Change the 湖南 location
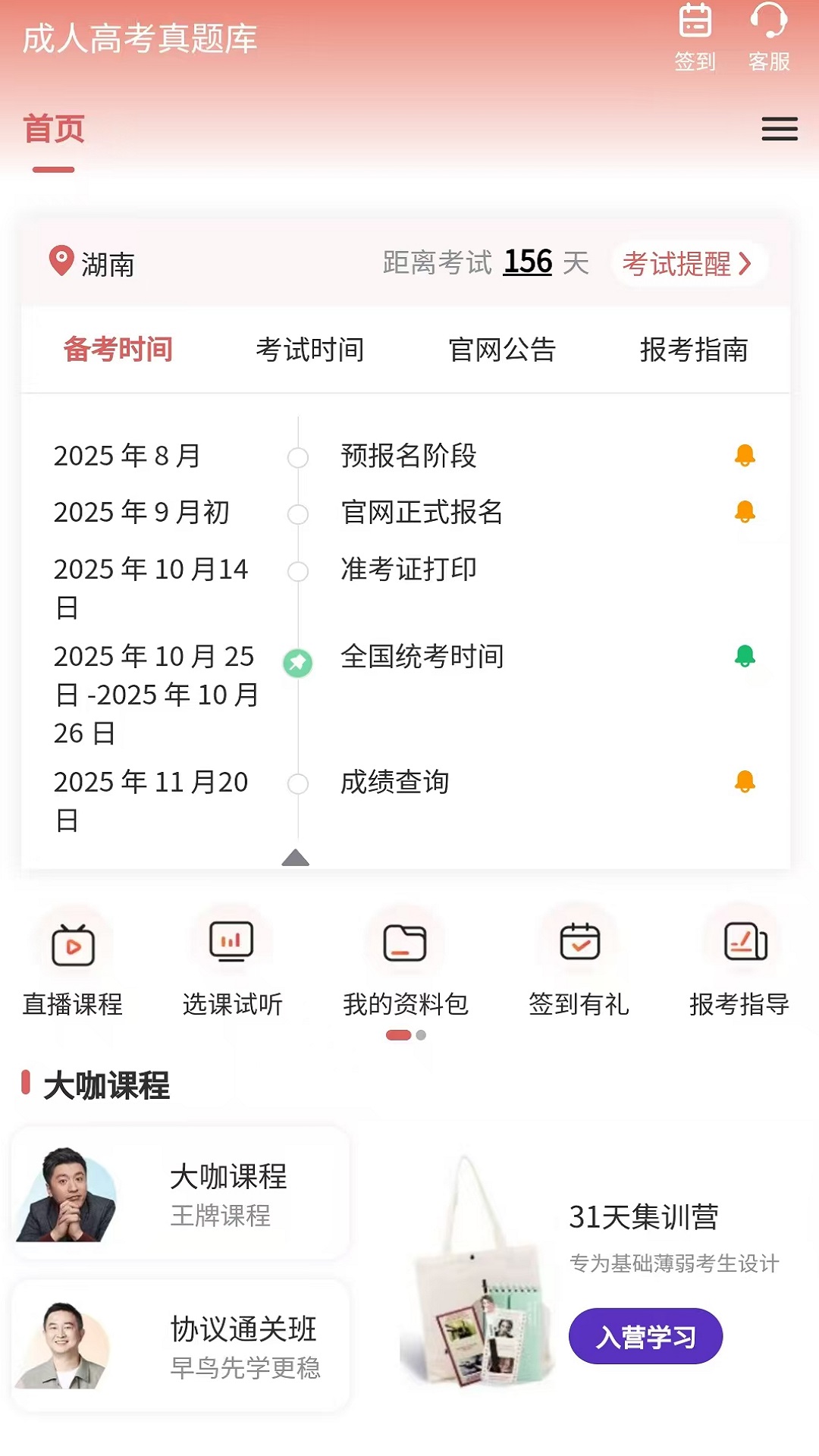Viewport: 819px width, 1456px height. [x=93, y=263]
